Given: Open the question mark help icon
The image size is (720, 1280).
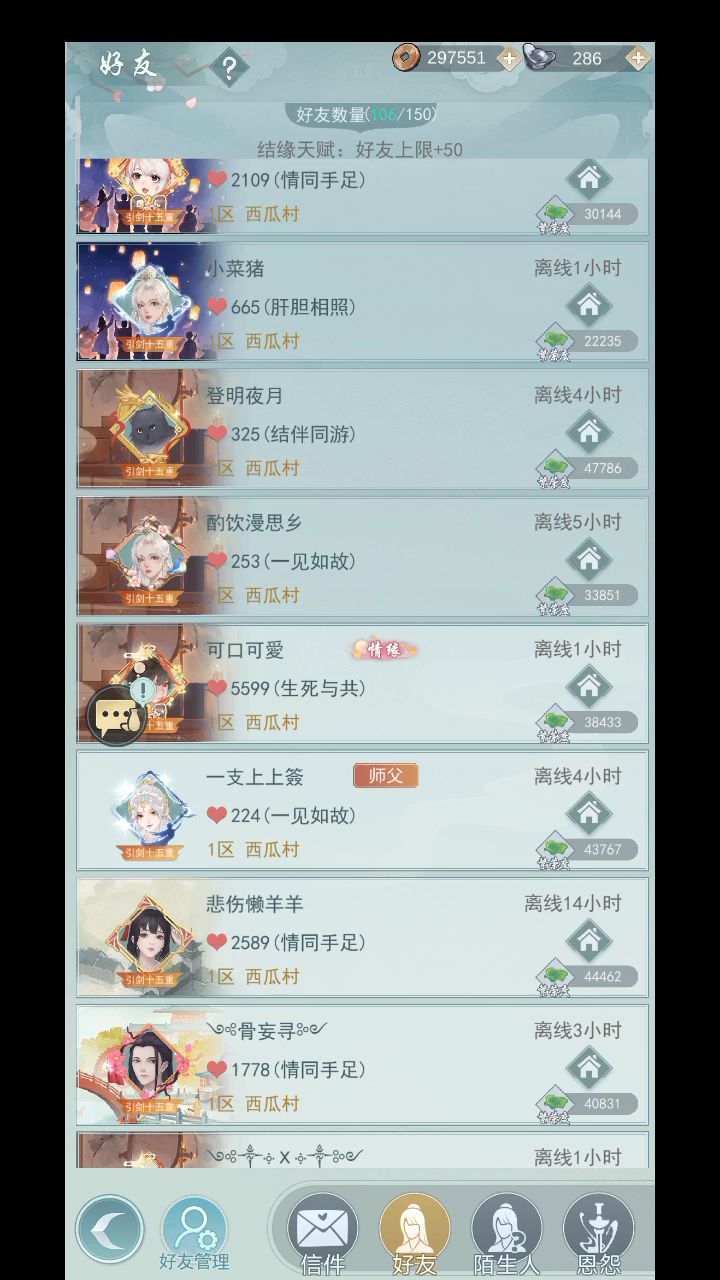Looking at the screenshot, I should coord(229,68).
